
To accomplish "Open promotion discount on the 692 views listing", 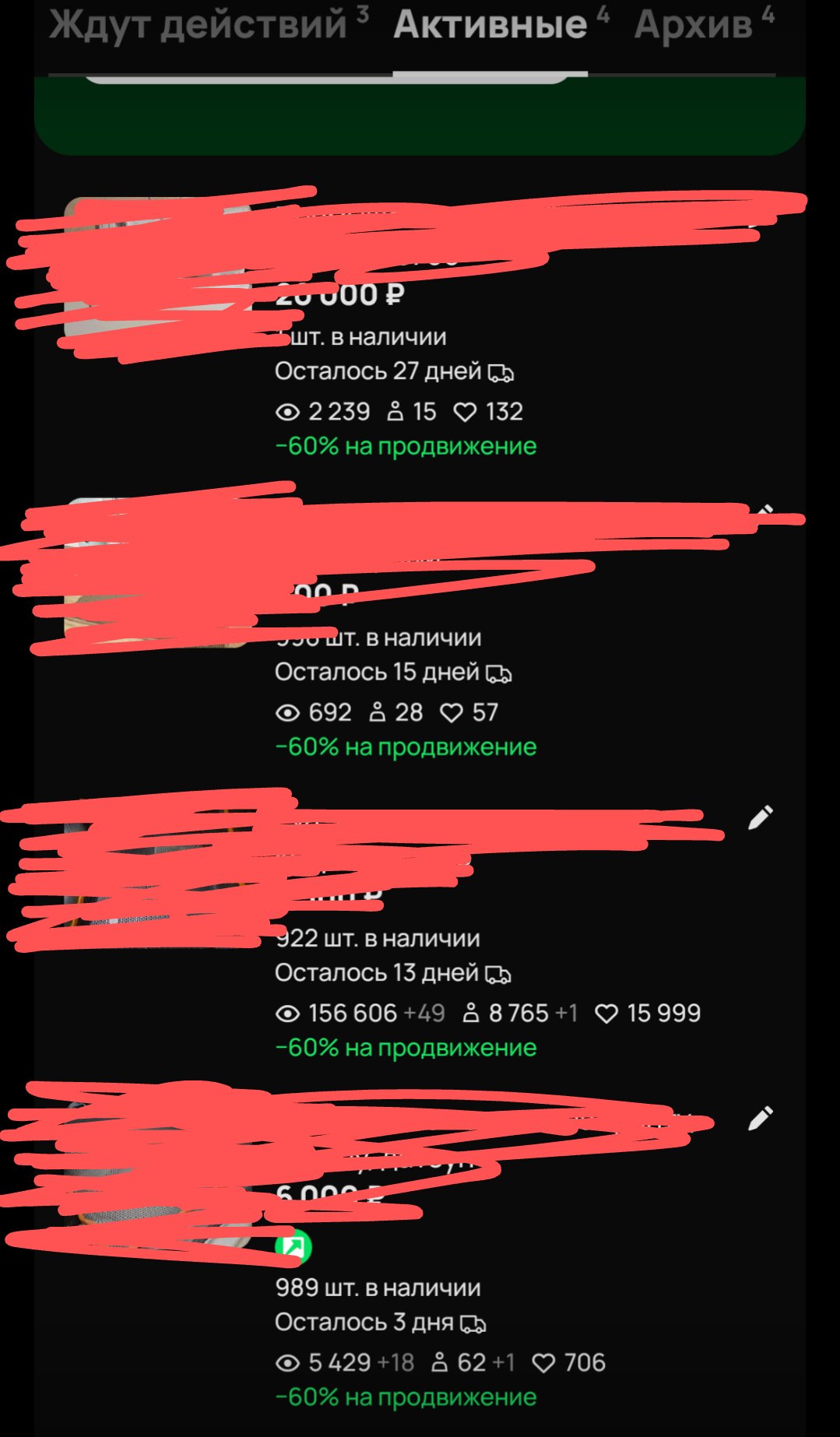I will pos(406,747).
